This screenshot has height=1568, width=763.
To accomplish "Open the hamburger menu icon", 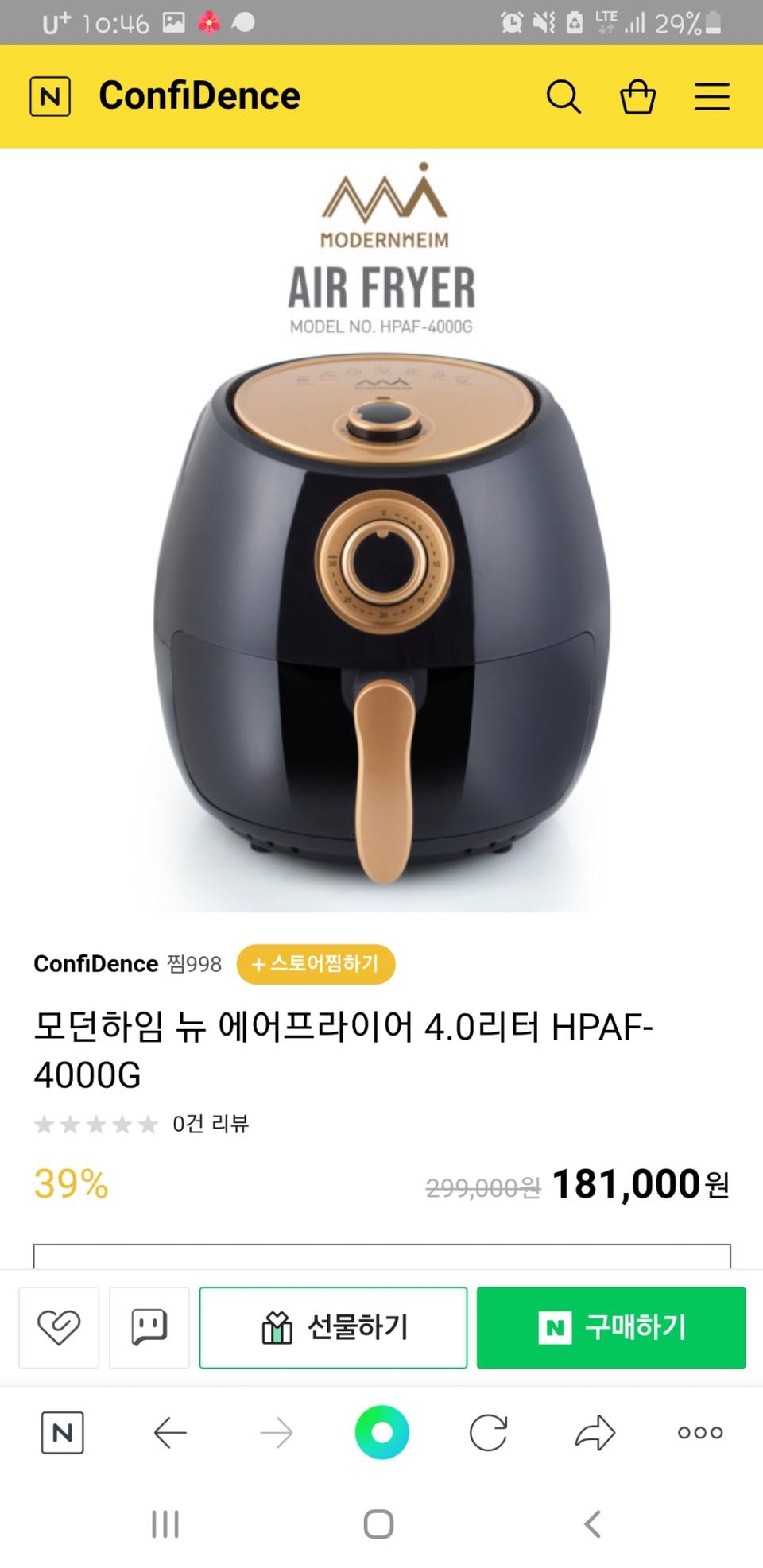I will pos(711,96).
